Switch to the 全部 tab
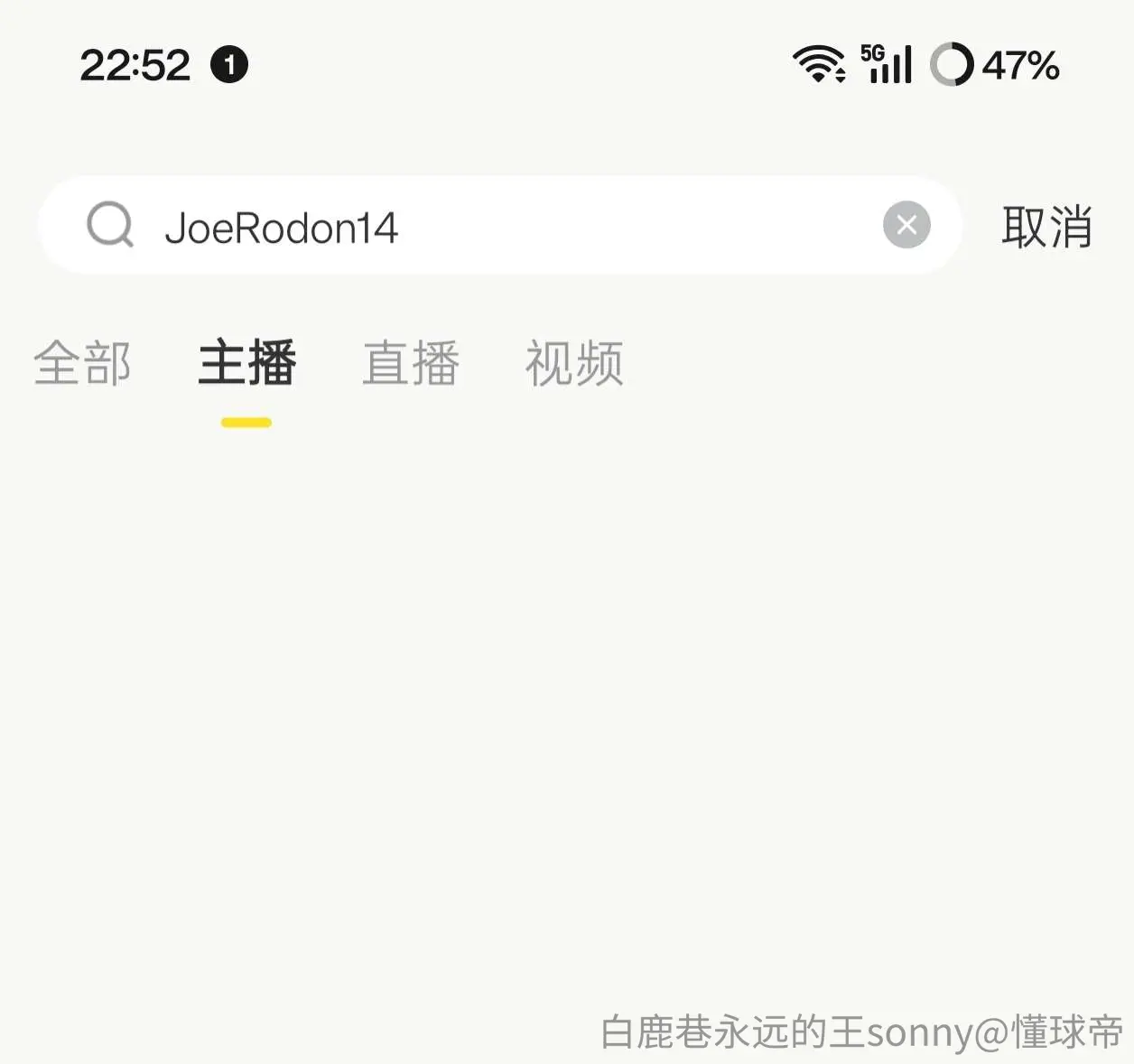The image size is (1134, 1064). (82, 363)
